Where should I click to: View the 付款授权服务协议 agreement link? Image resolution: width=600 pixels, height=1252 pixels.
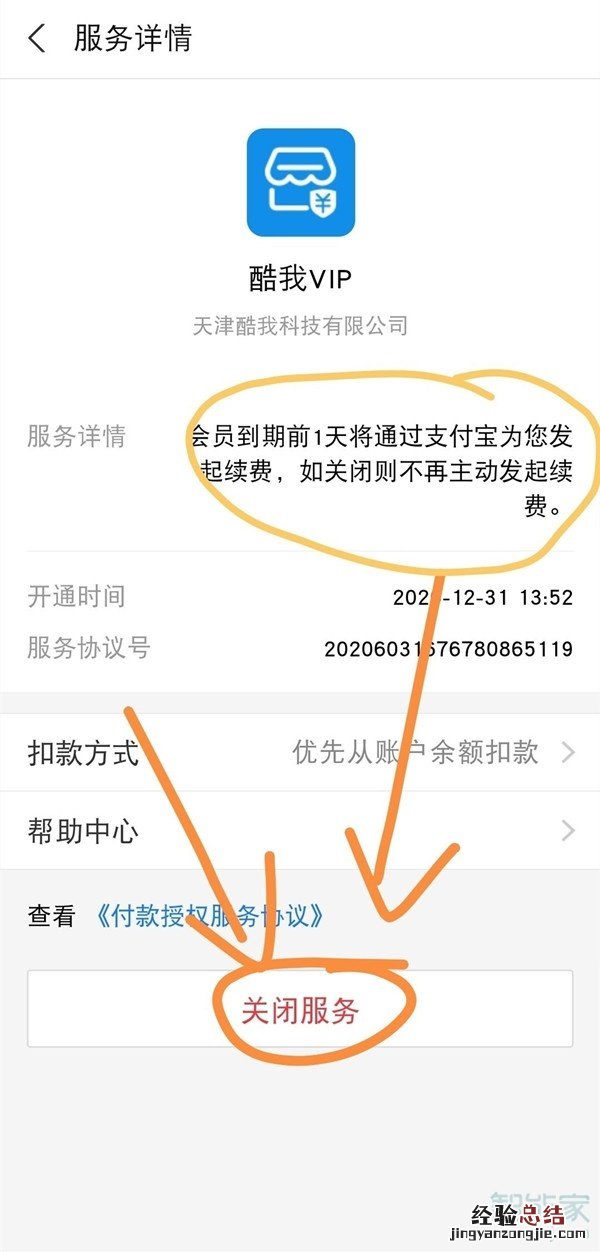click(x=210, y=915)
